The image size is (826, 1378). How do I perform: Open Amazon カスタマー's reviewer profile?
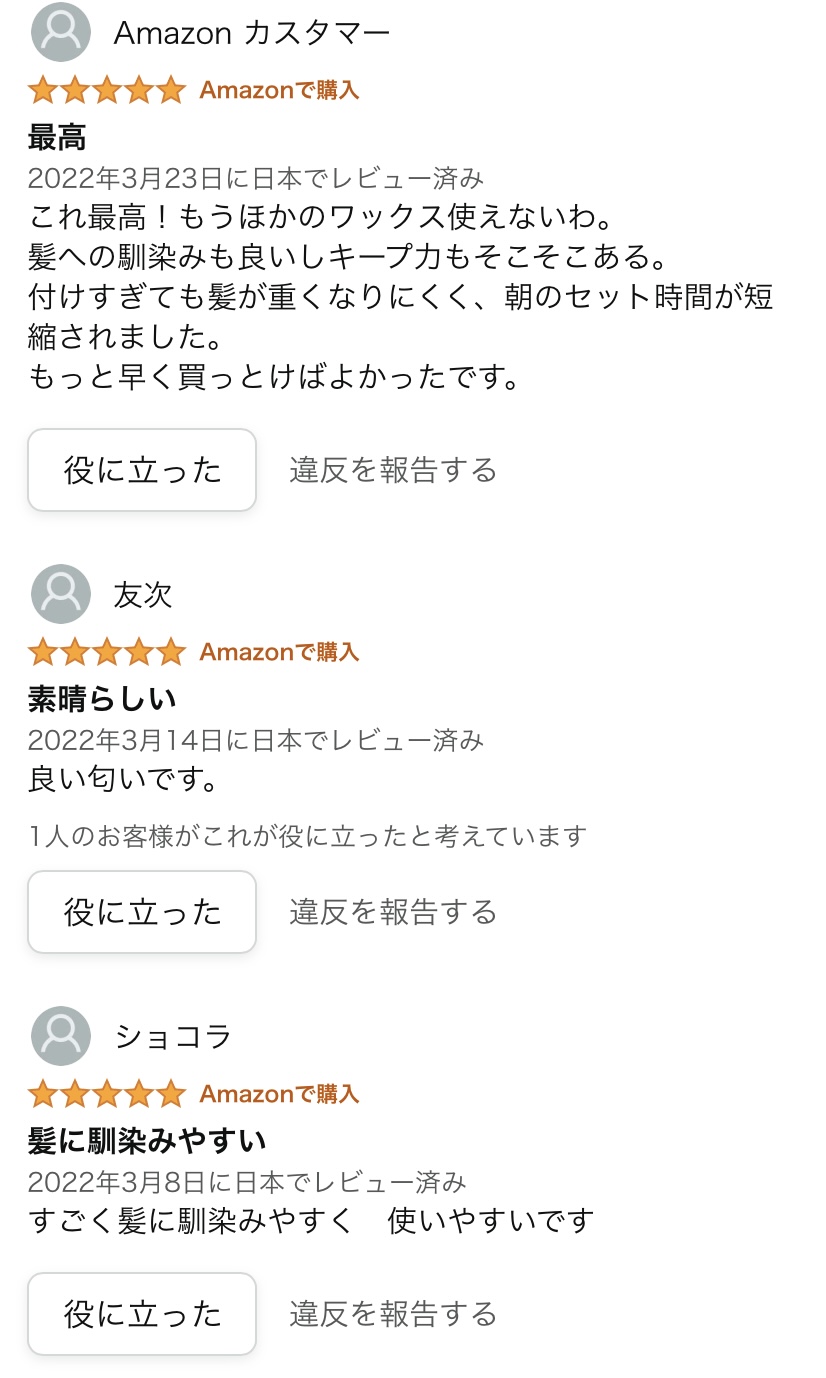[251, 33]
